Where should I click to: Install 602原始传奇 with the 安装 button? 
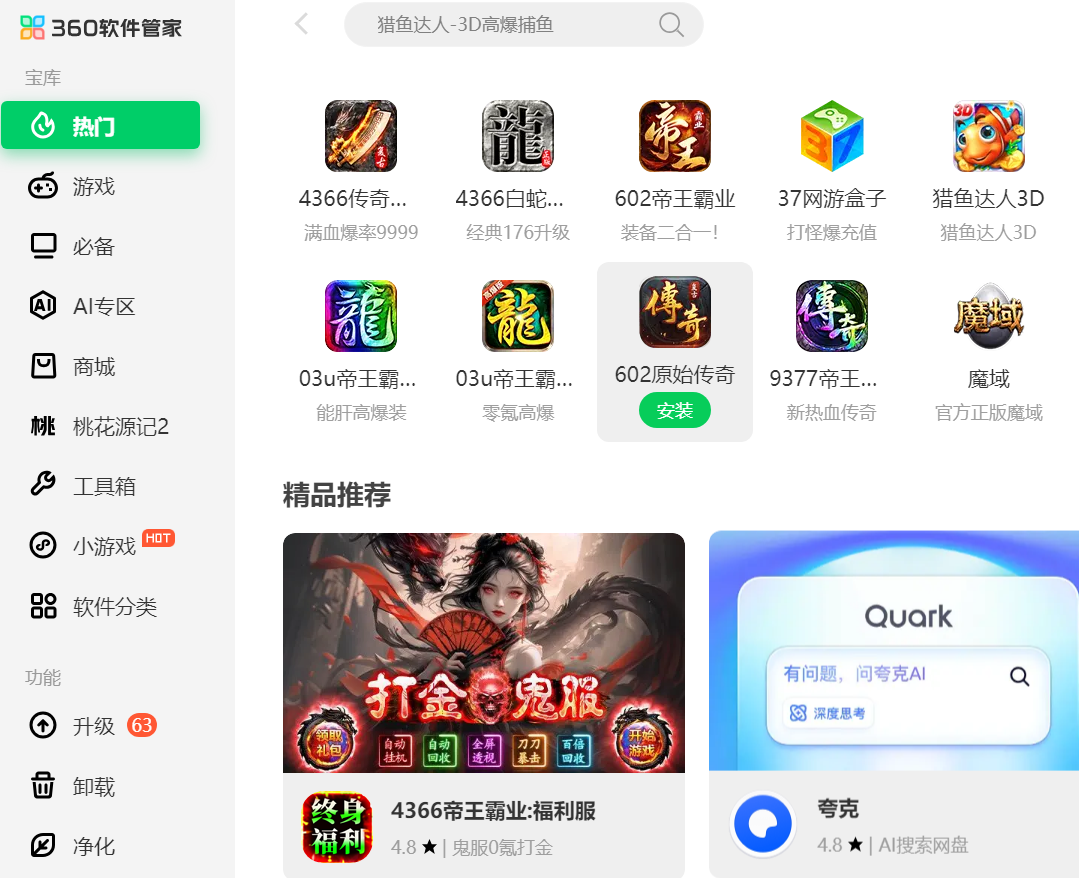[x=675, y=410]
